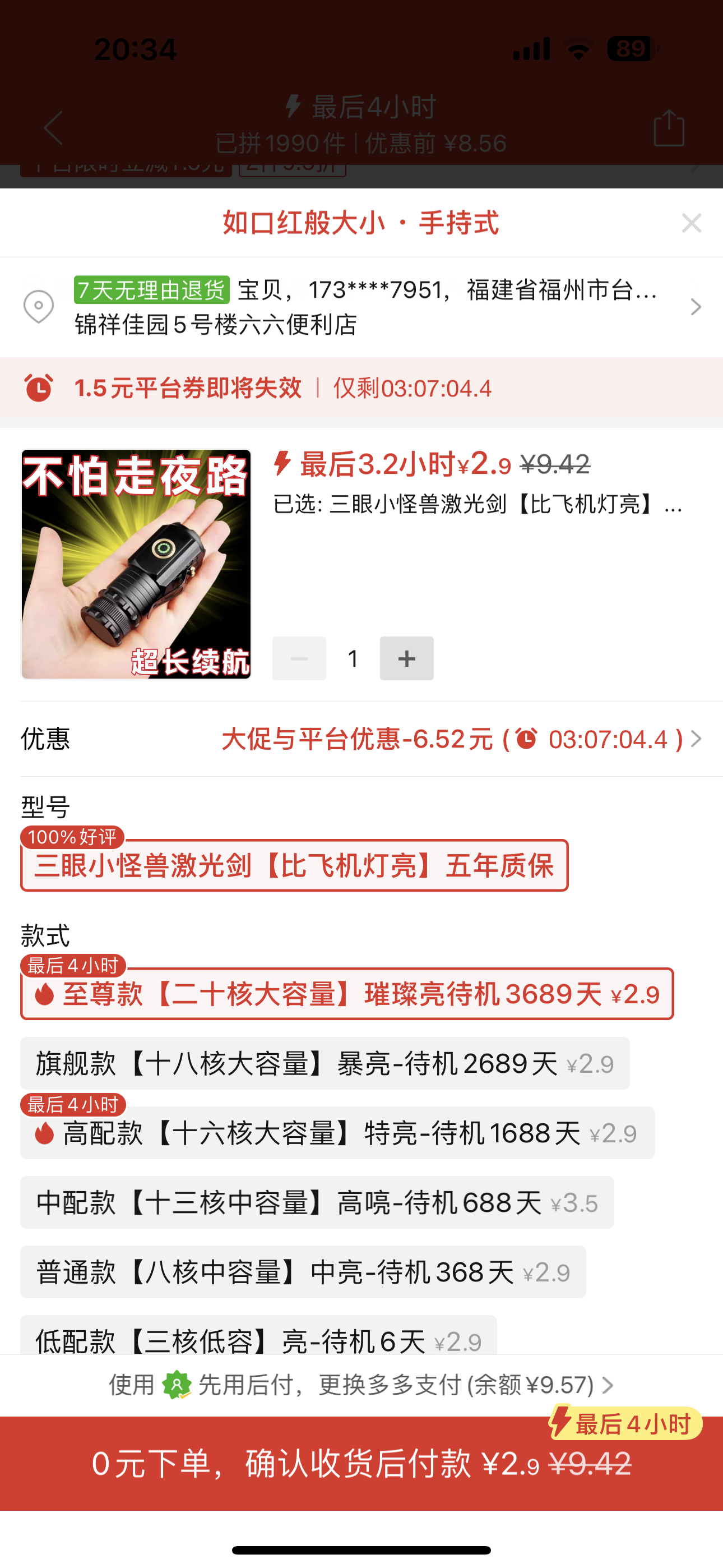Select model 三眼小怪兽激光剑 五年质保
723x1568 pixels.
(295, 865)
